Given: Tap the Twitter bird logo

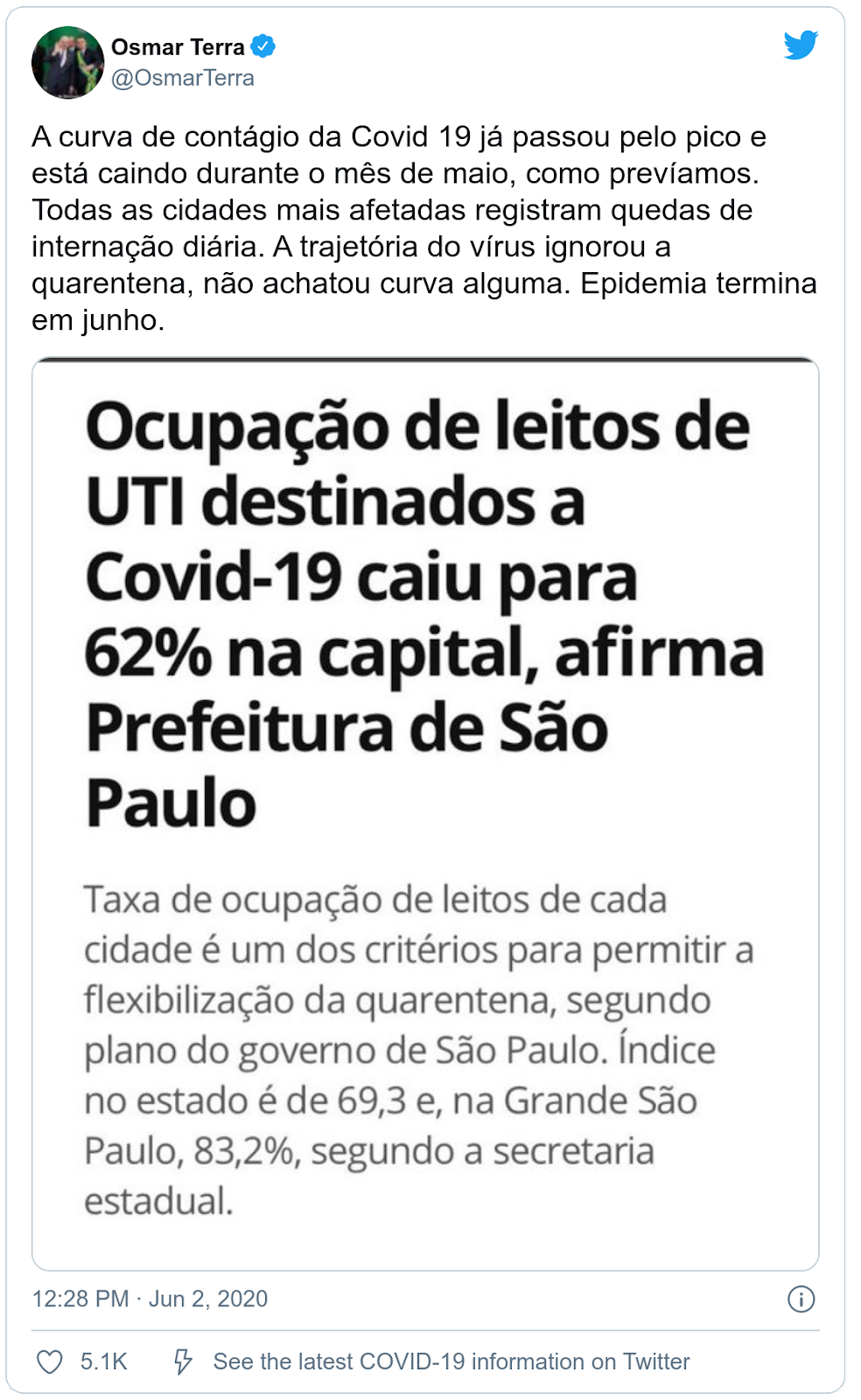Looking at the screenshot, I should point(801,45).
